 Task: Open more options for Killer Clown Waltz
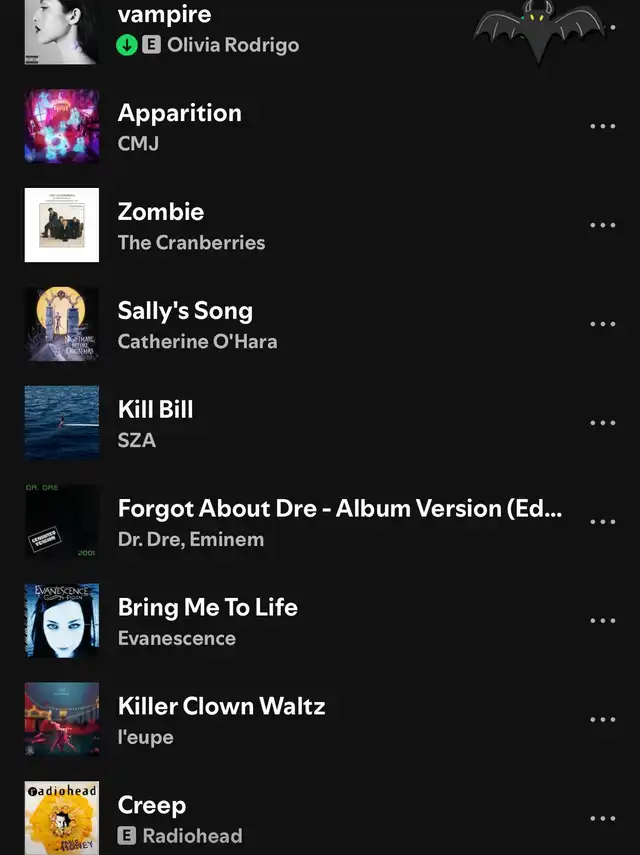[x=602, y=721]
